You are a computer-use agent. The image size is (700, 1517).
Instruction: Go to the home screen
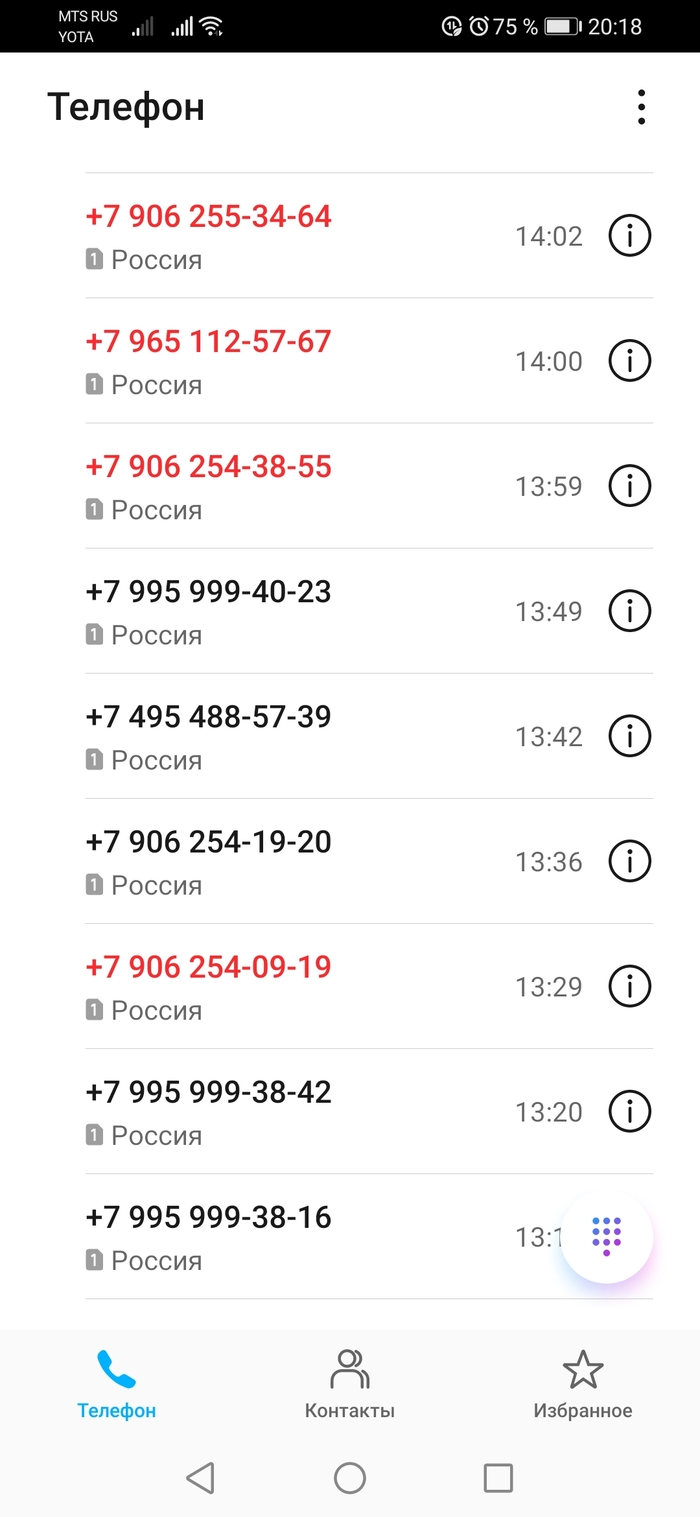(349, 1477)
